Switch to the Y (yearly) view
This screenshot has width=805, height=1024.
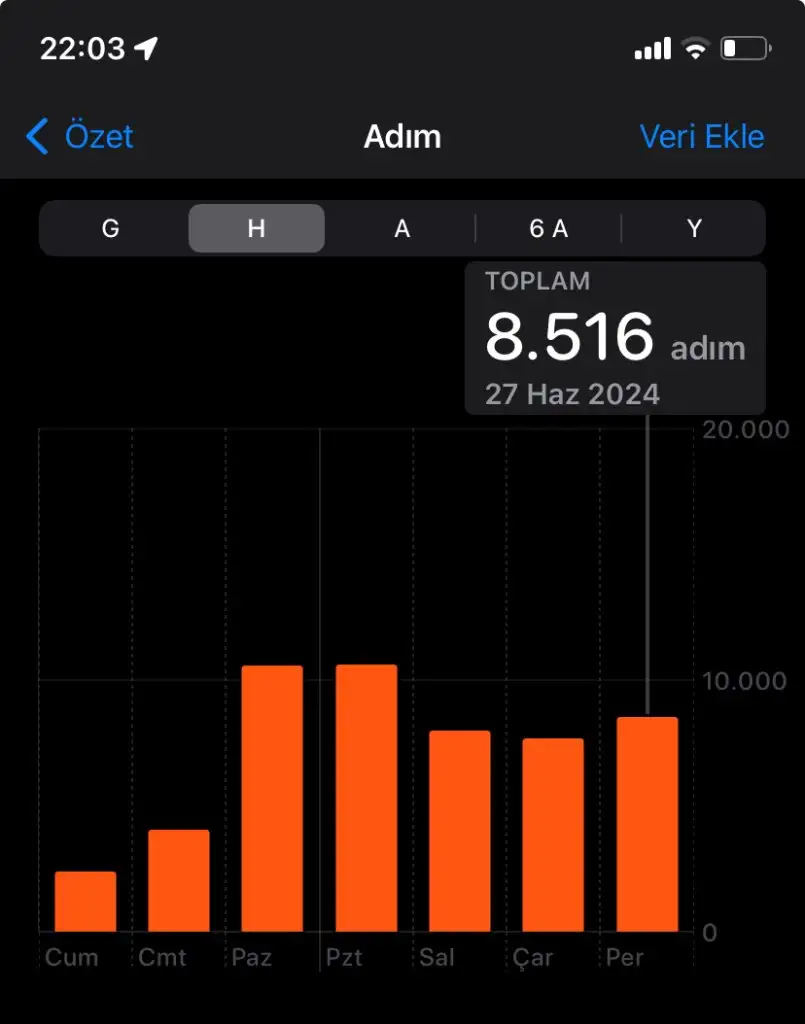click(x=694, y=229)
